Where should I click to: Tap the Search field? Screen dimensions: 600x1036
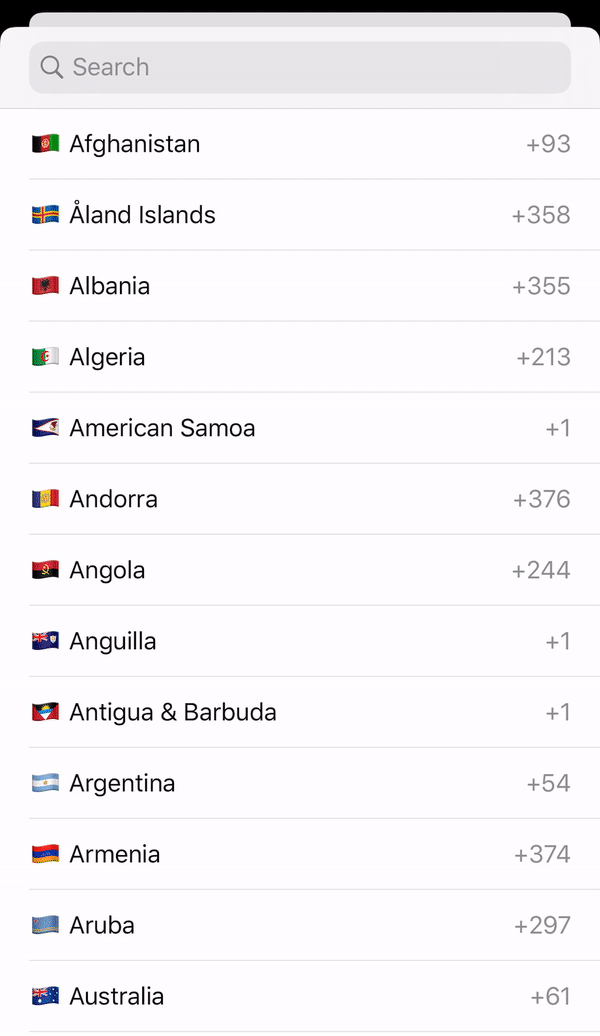300,67
